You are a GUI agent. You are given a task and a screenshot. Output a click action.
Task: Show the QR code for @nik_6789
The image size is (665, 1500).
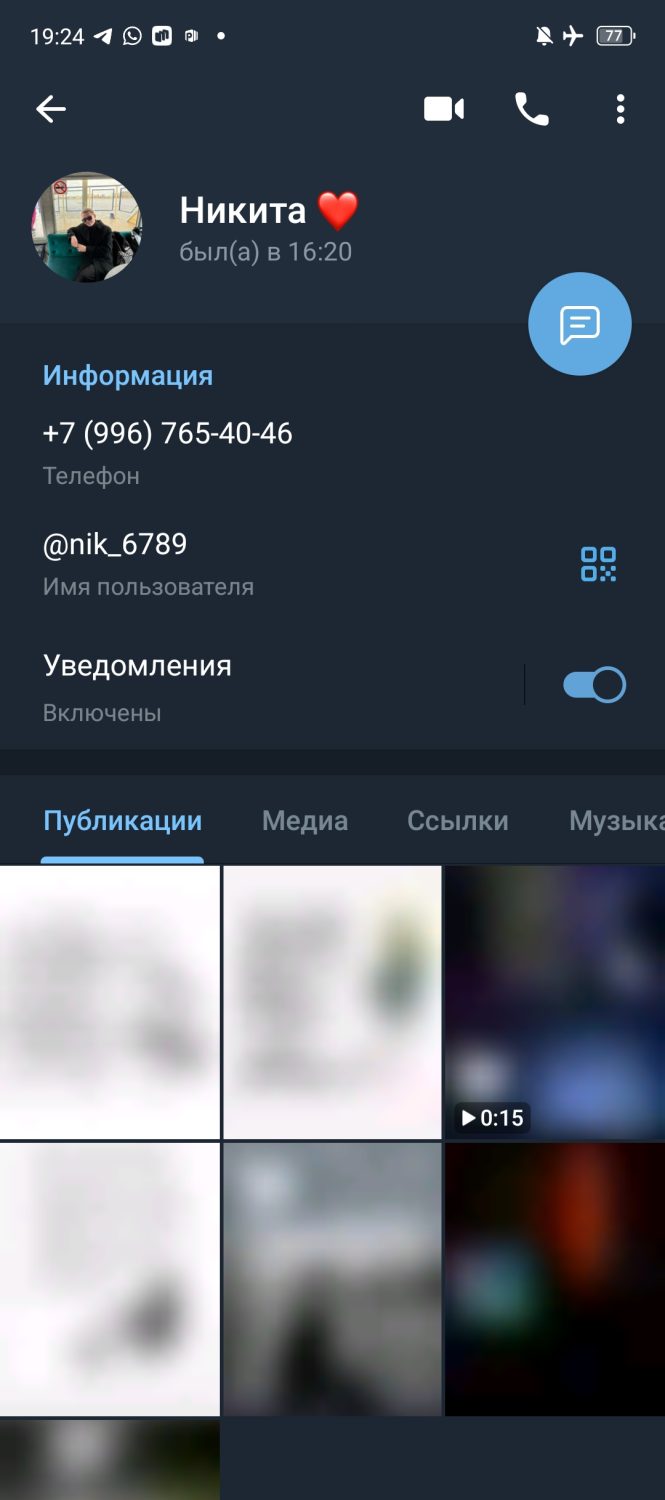click(x=598, y=564)
